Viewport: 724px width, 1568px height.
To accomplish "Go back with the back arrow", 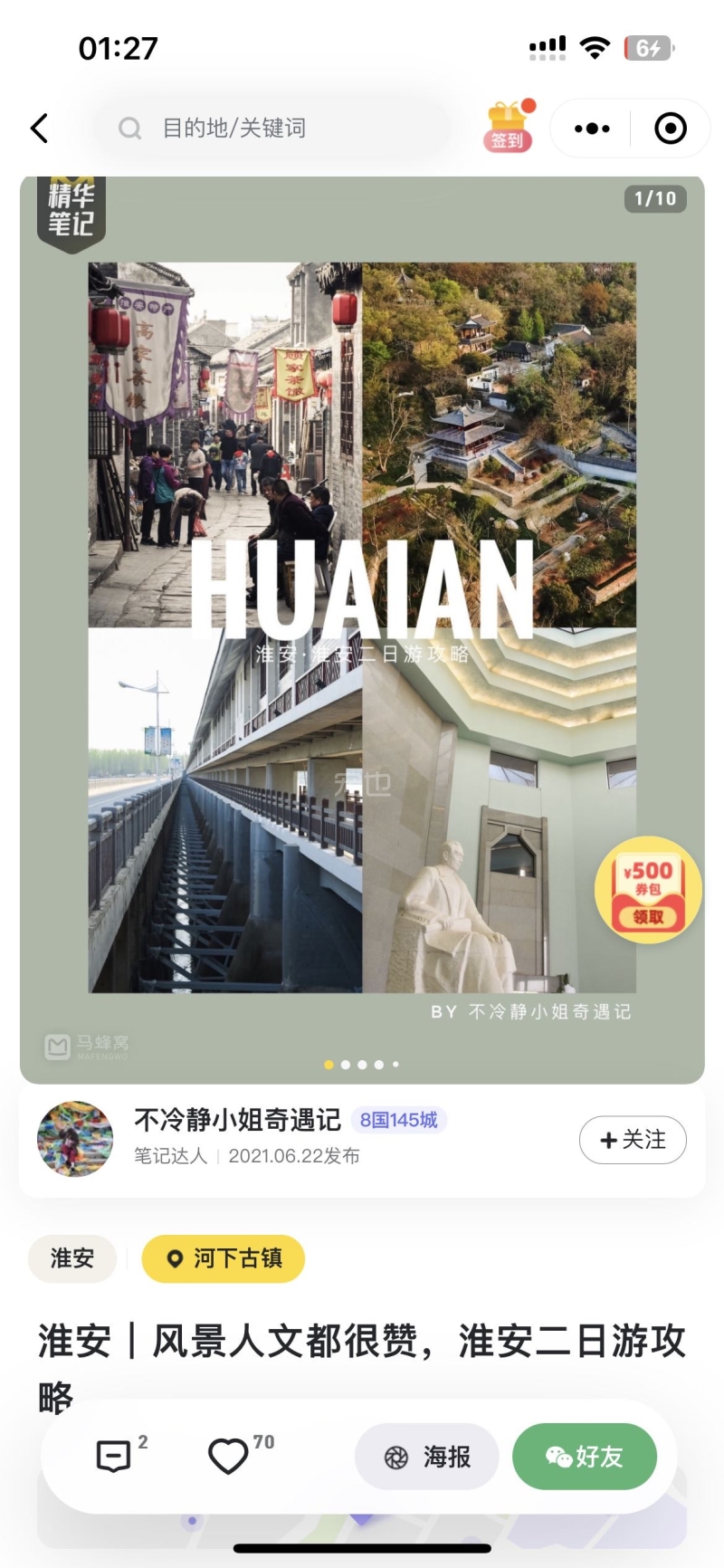I will click(x=40, y=129).
